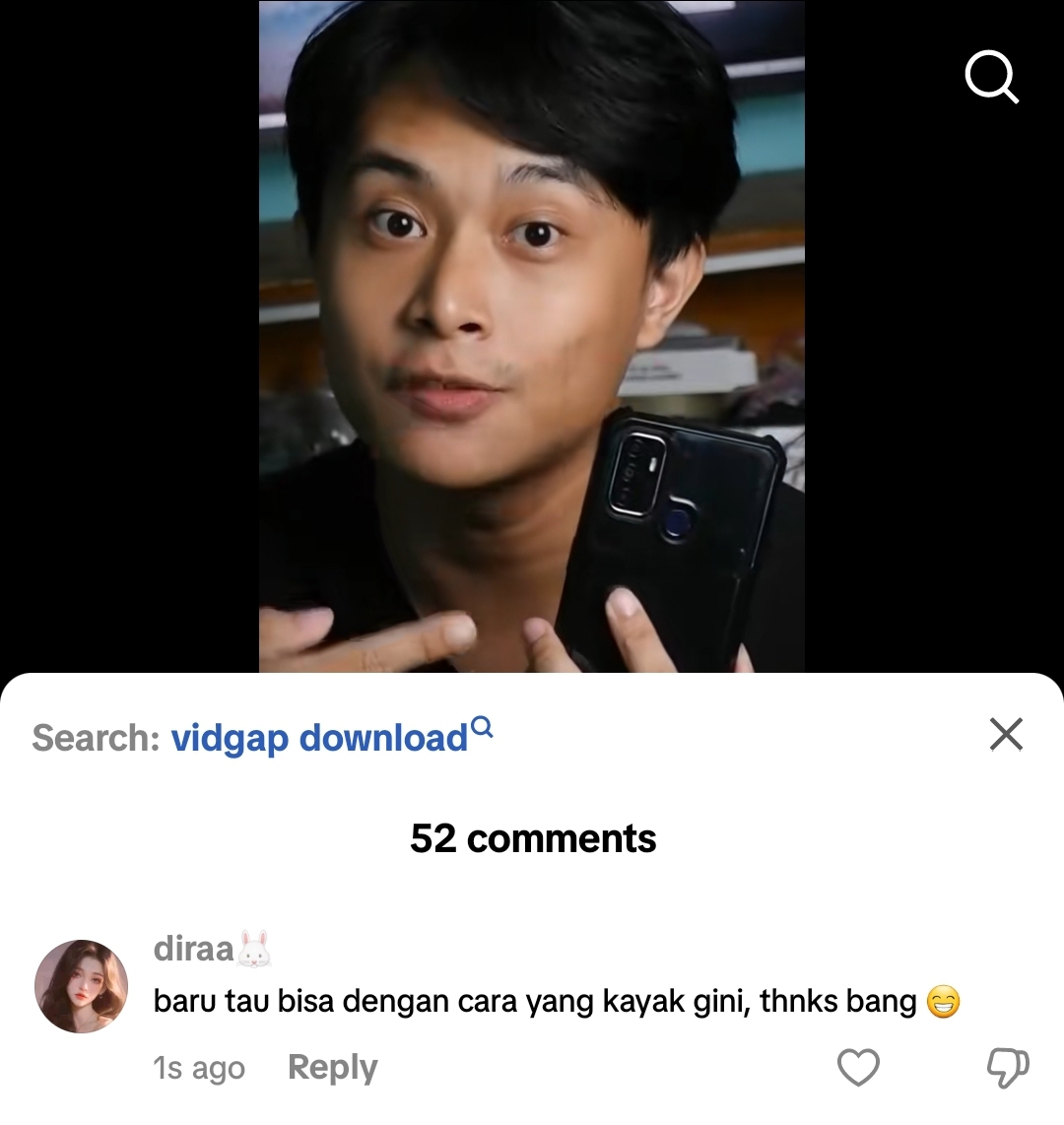Open the vidgap download search link
The image size is (1064, 1125).
click(x=320, y=738)
